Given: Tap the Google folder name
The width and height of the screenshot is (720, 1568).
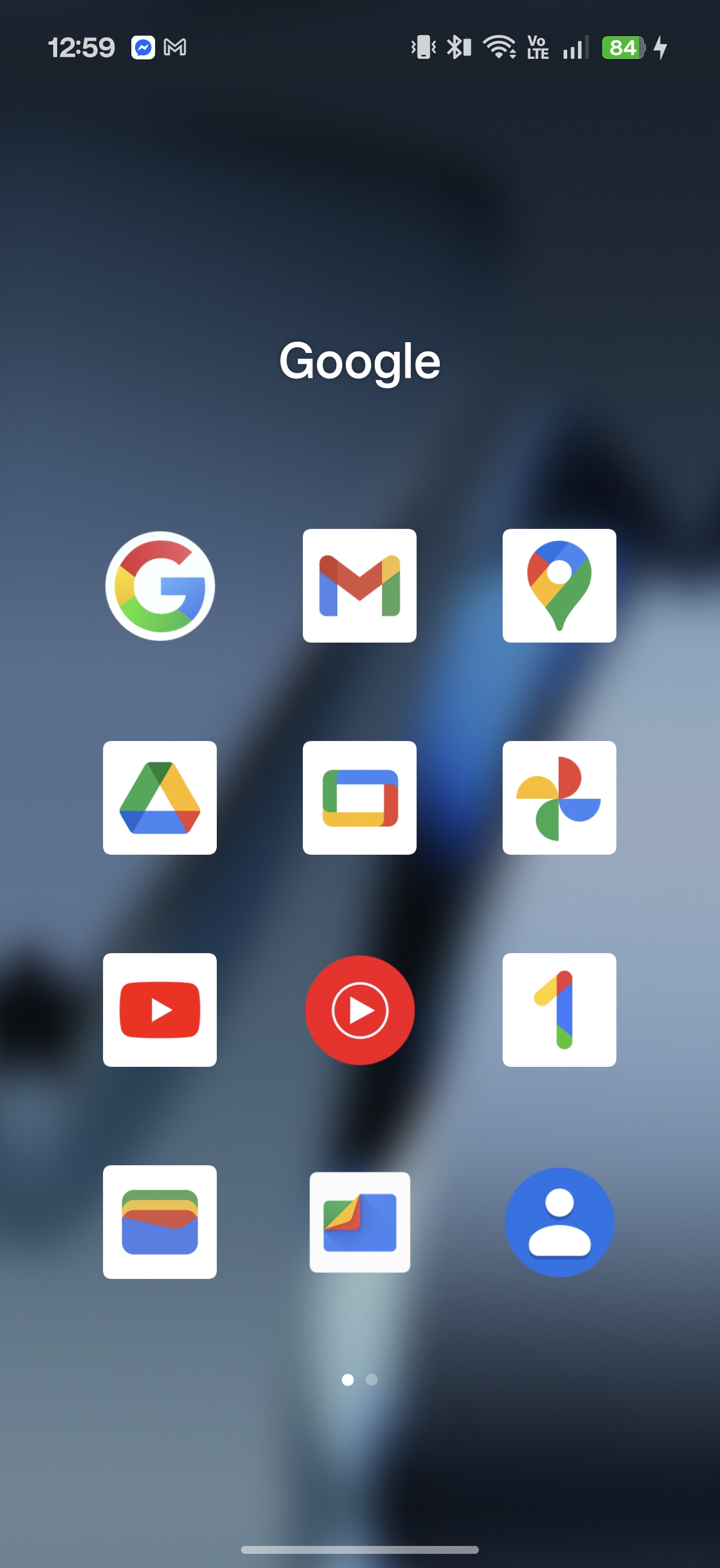Looking at the screenshot, I should (x=359, y=361).
